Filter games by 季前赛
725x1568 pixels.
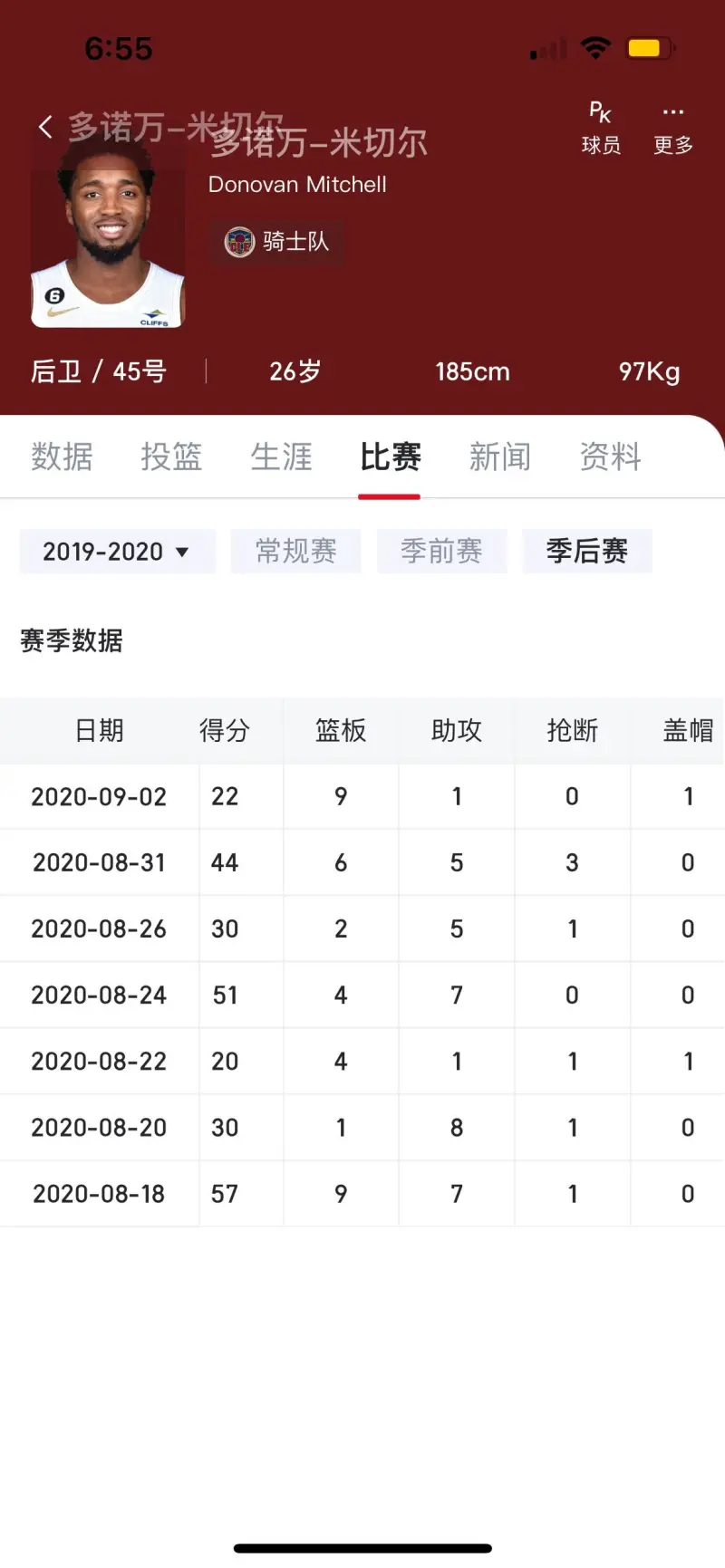tap(441, 552)
